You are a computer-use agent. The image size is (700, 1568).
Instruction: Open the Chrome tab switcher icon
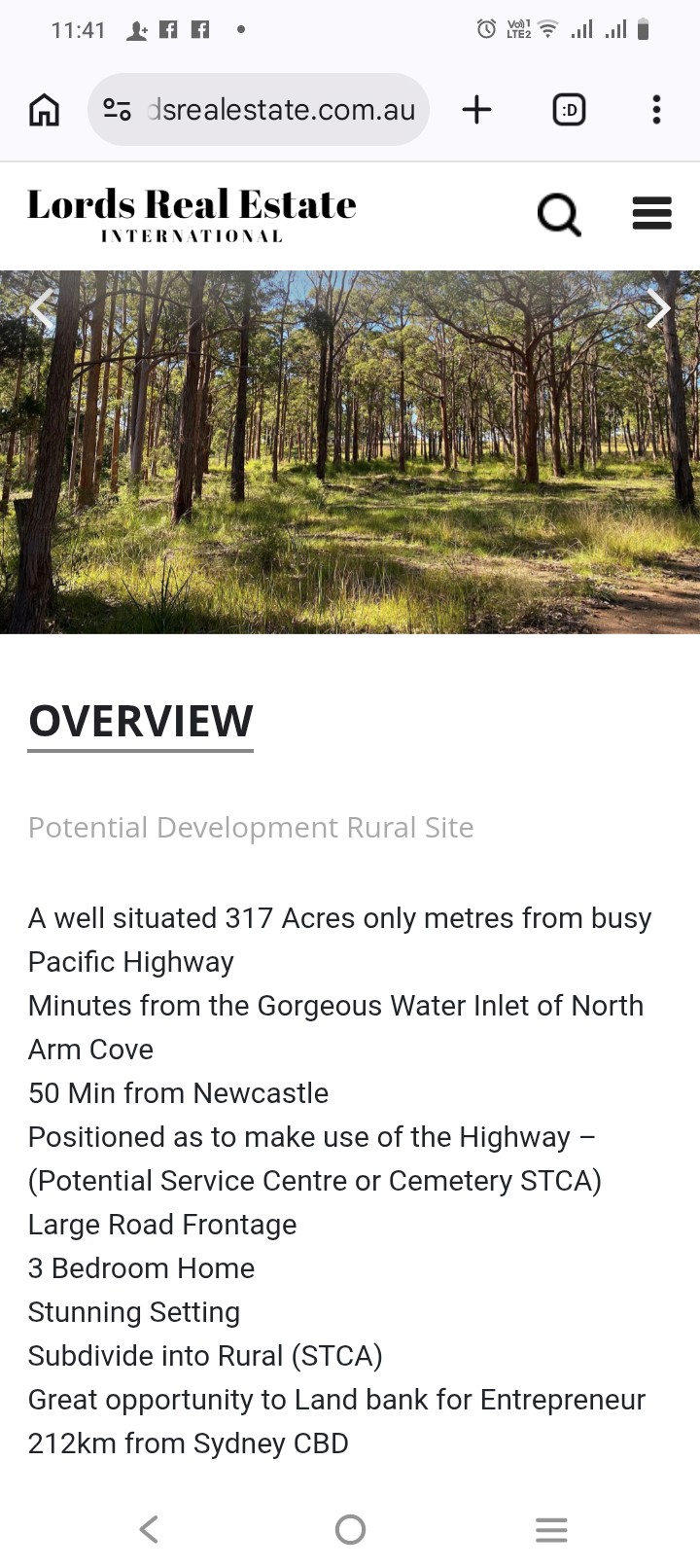(569, 110)
